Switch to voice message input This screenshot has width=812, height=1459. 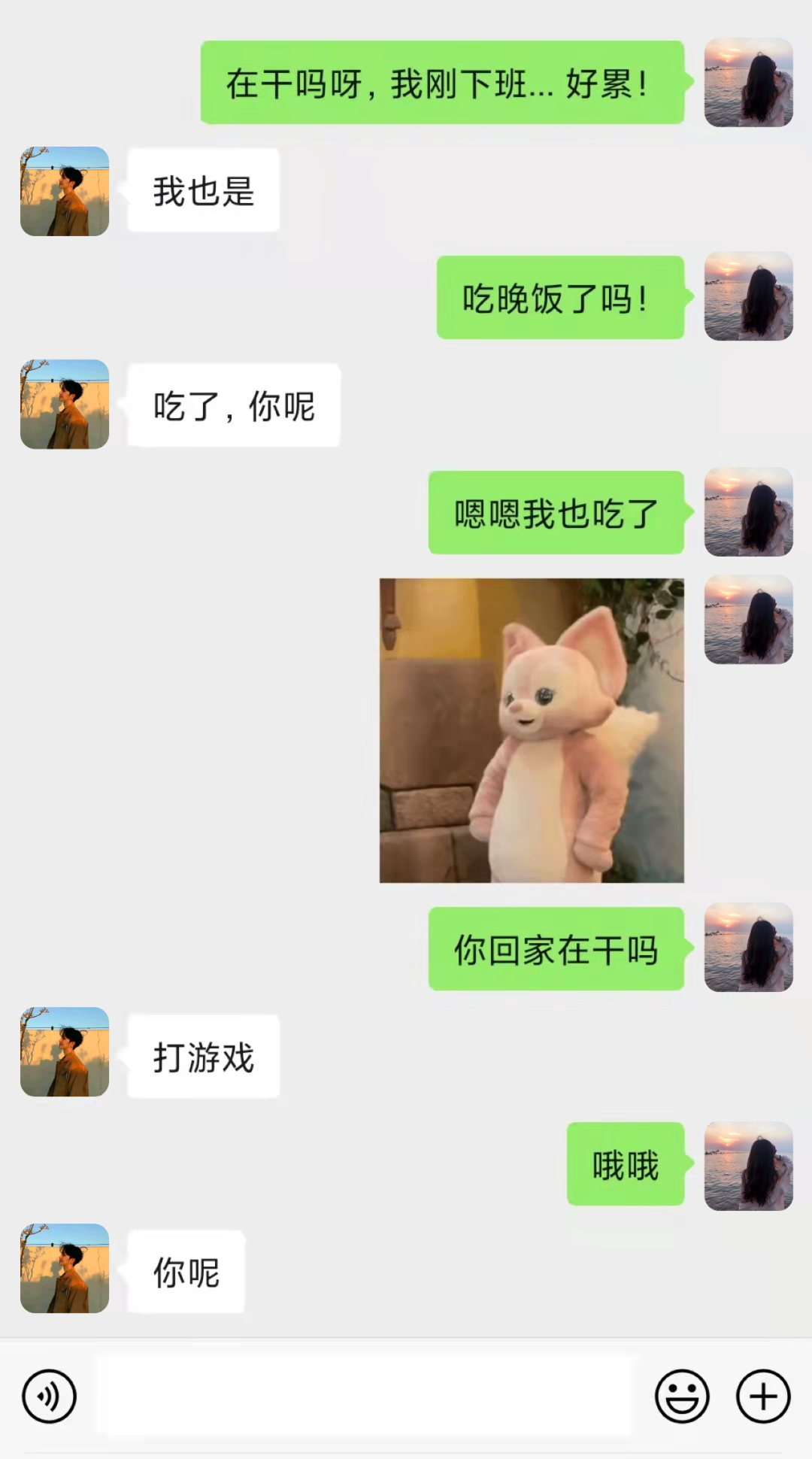[x=49, y=1396]
